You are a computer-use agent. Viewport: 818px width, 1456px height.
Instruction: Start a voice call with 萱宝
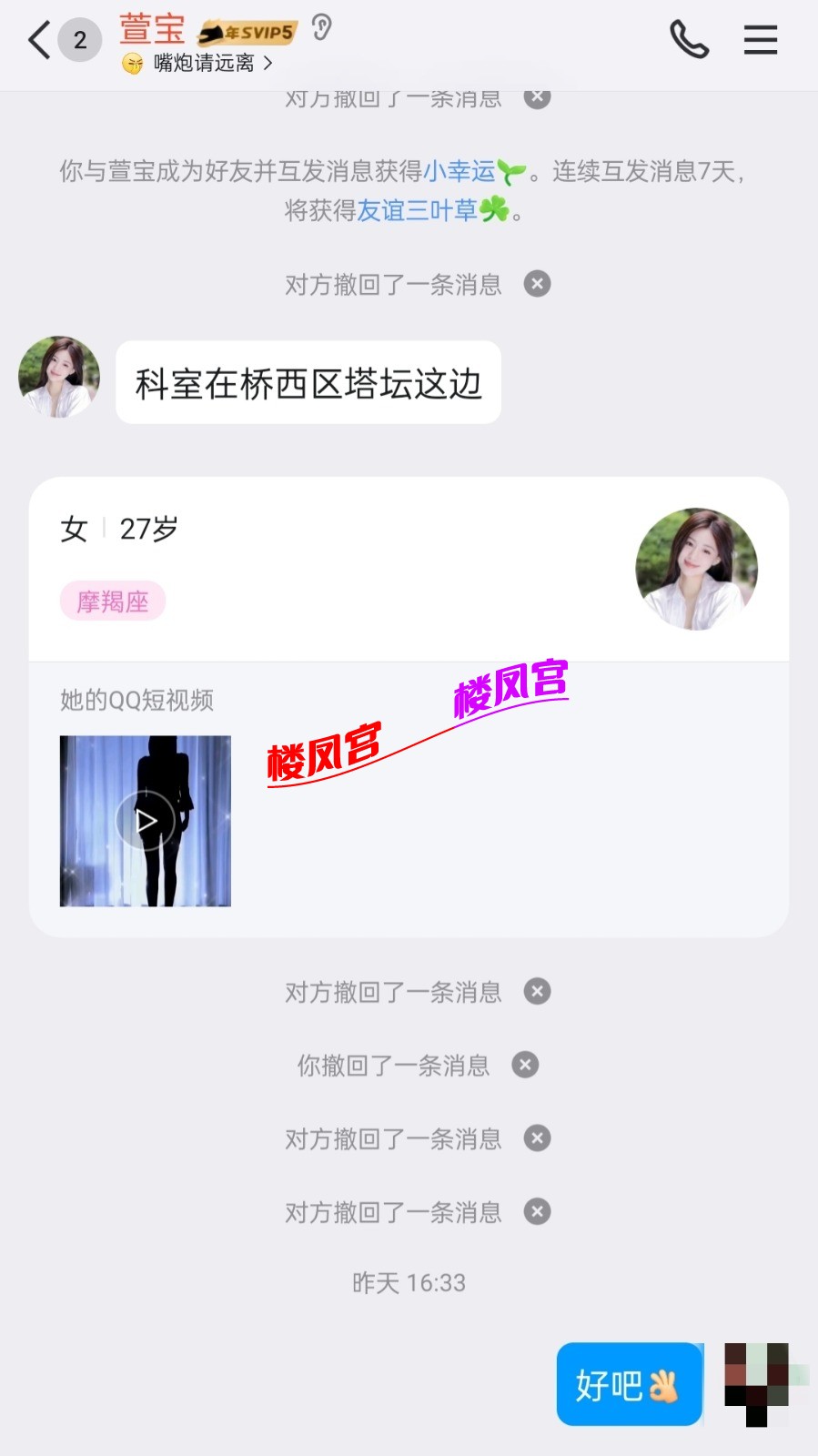click(689, 40)
